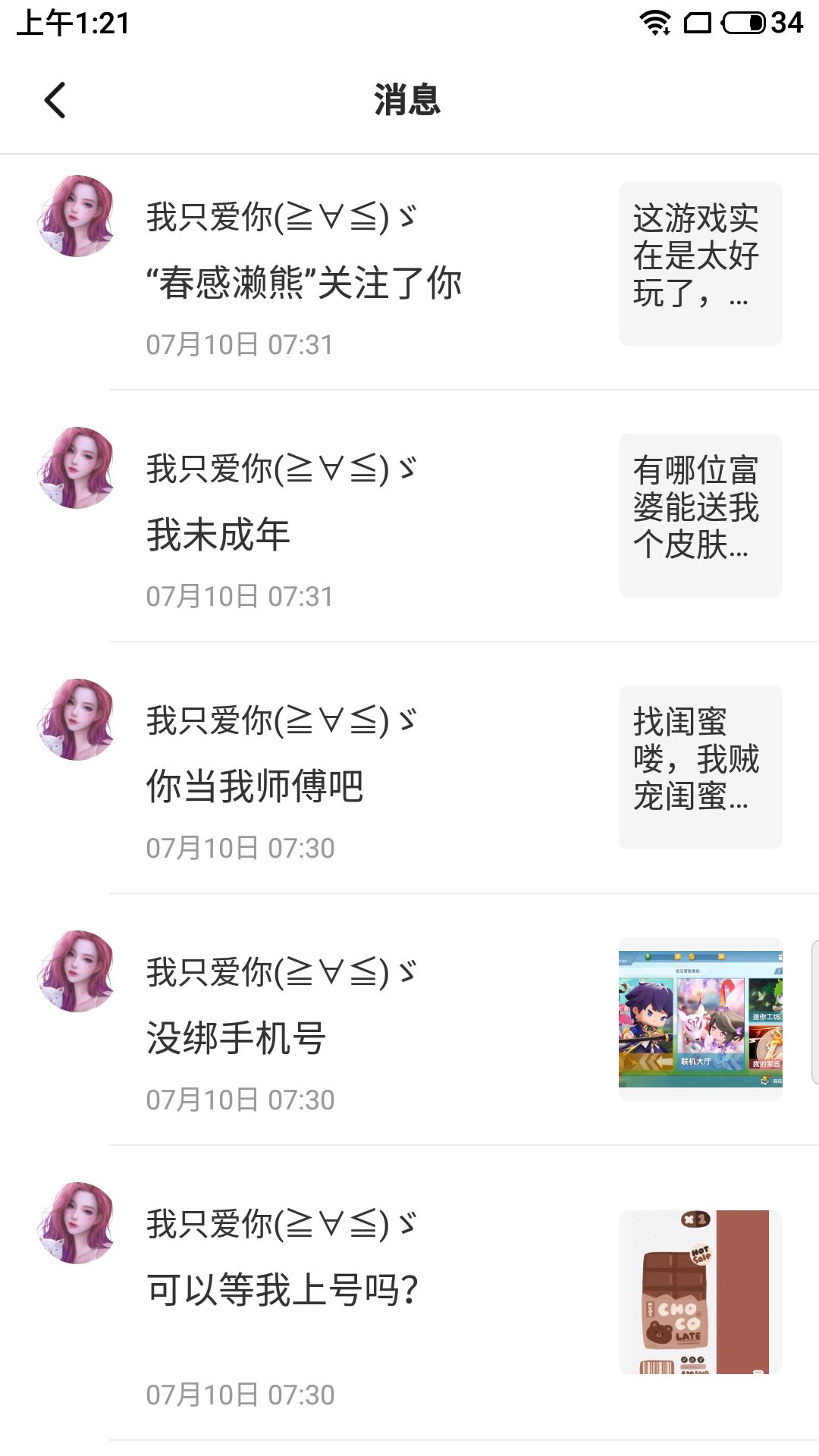View the post preview 找闺蜜喽，我贼宠闺蜜
This screenshot has height=1456, width=819.
[x=700, y=767]
